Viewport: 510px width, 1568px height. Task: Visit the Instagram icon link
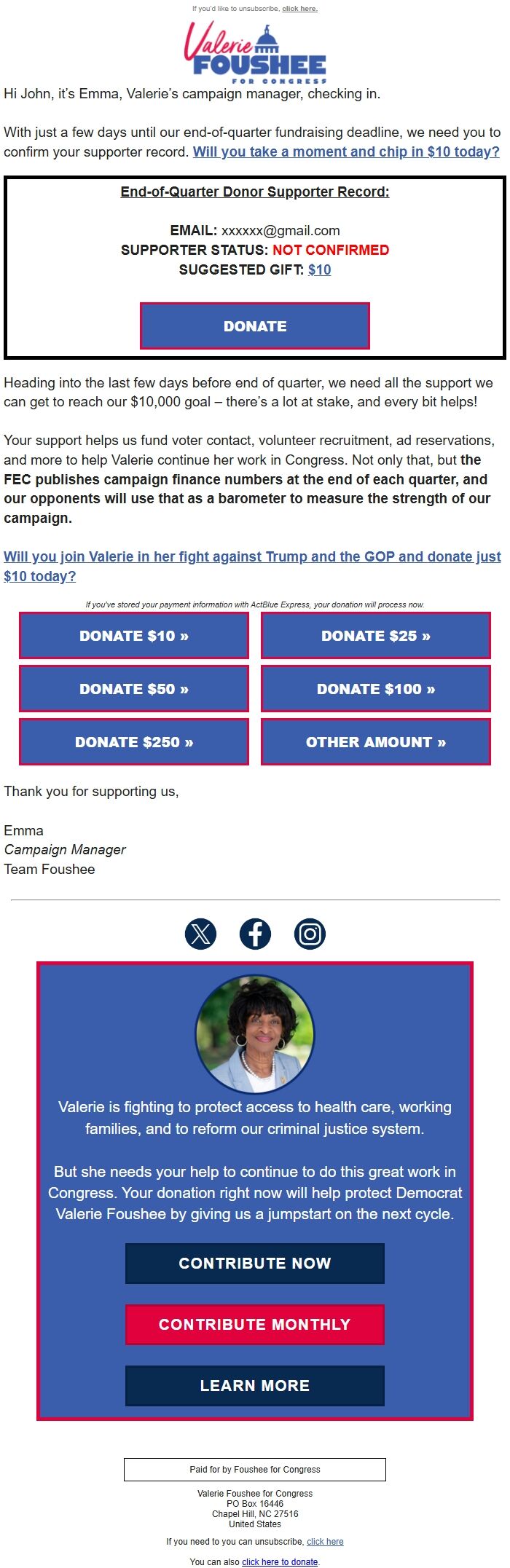(x=310, y=934)
